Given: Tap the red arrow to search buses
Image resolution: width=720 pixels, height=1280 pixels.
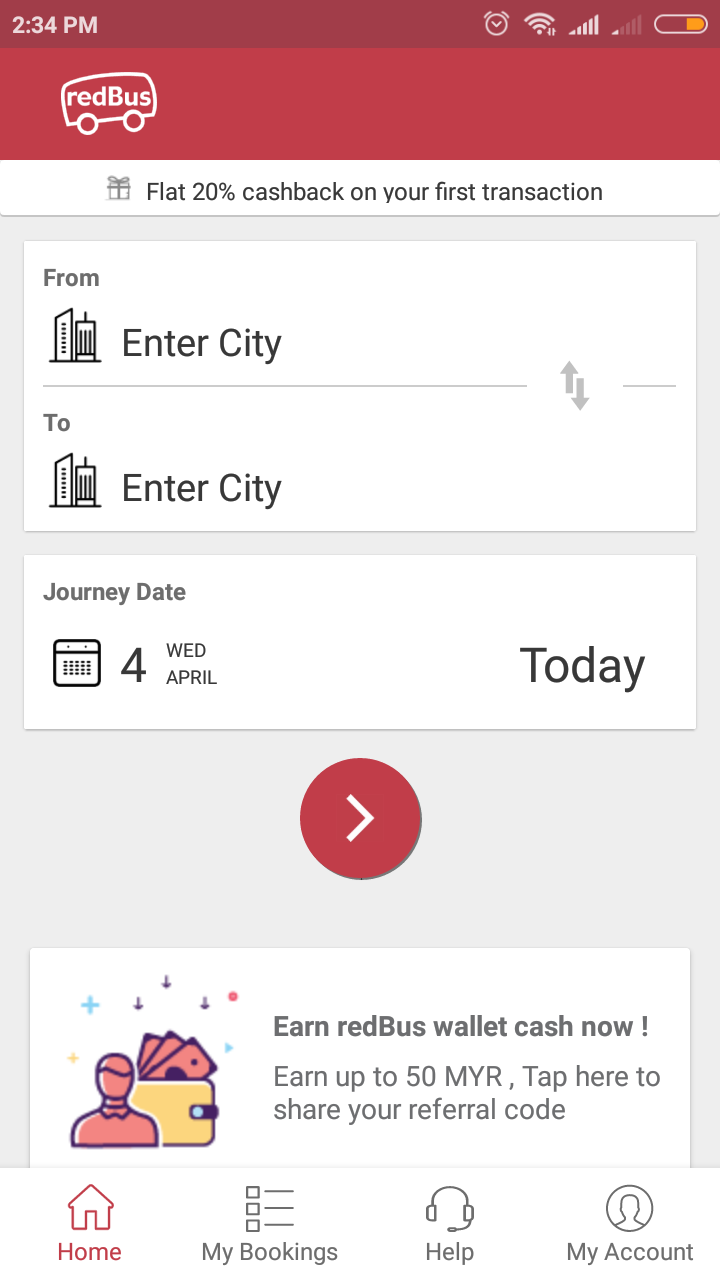Looking at the screenshot, I should [x=360, y=819].
